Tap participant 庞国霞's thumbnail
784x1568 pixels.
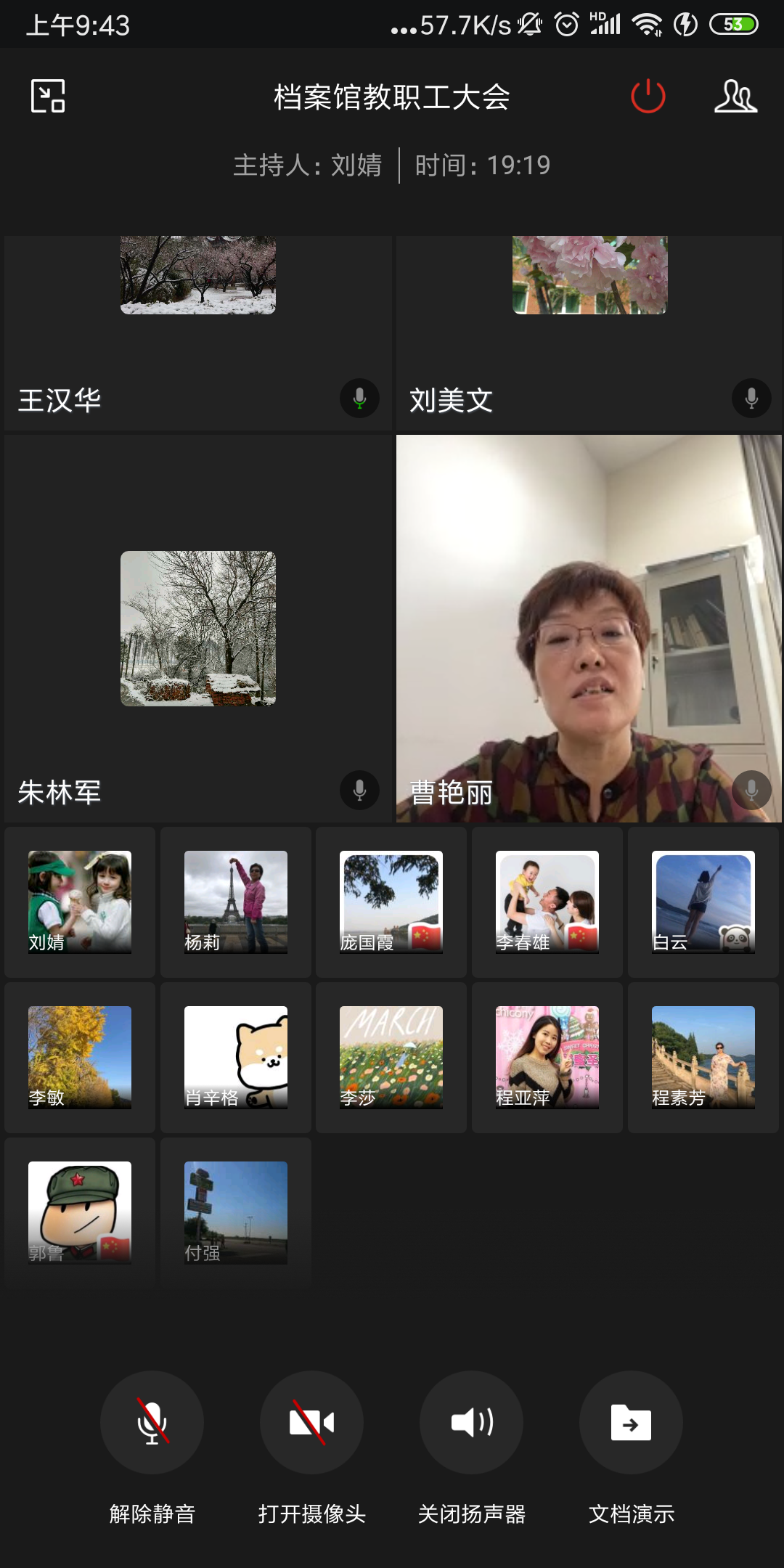pyautogui.click(x=391, y=902)
